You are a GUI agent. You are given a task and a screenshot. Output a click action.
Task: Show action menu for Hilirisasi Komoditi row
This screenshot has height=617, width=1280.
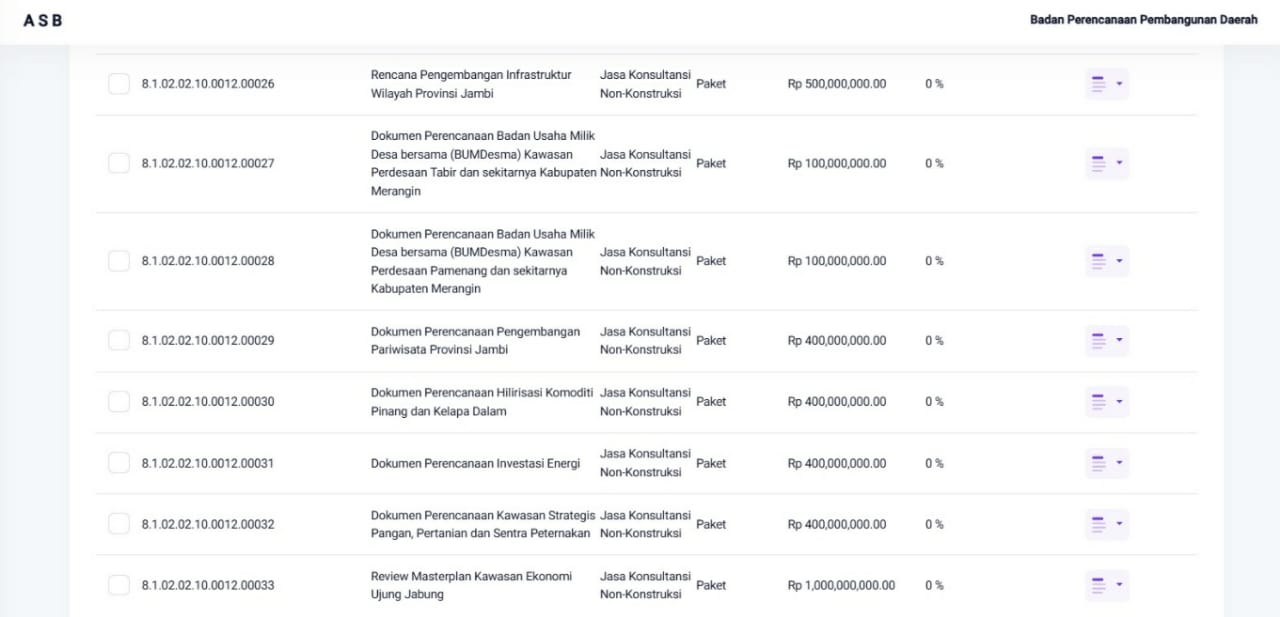[1107, 402]
